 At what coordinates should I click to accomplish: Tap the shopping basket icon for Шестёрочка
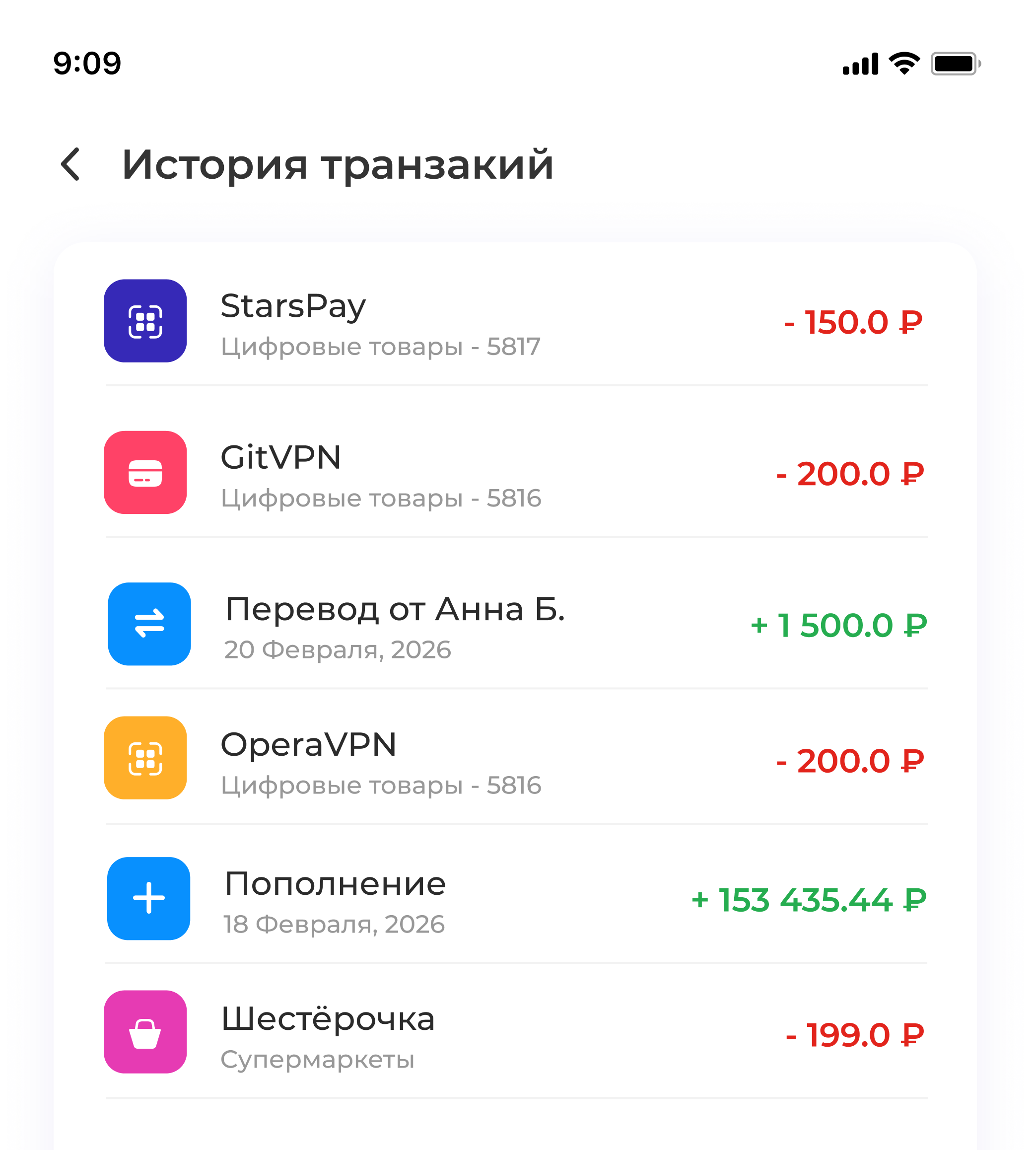tap(147, 1033)
